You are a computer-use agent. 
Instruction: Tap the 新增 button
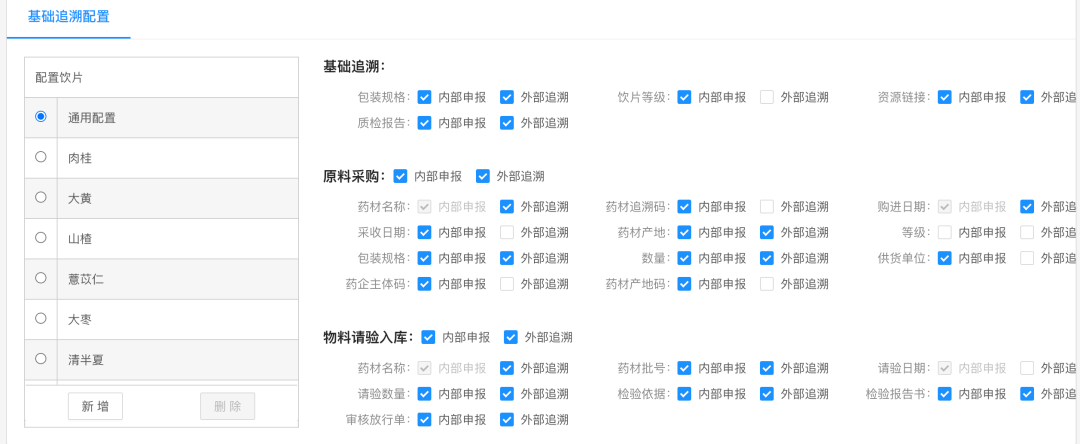(95, 406)
